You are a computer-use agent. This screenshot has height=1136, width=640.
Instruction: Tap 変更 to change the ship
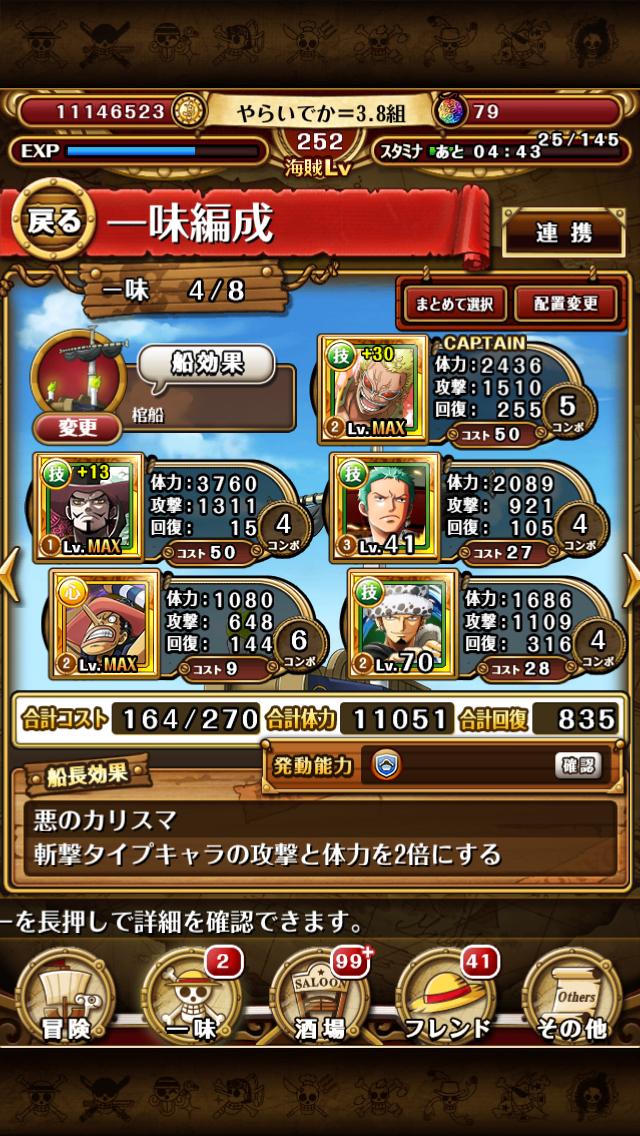click(77, 428)
